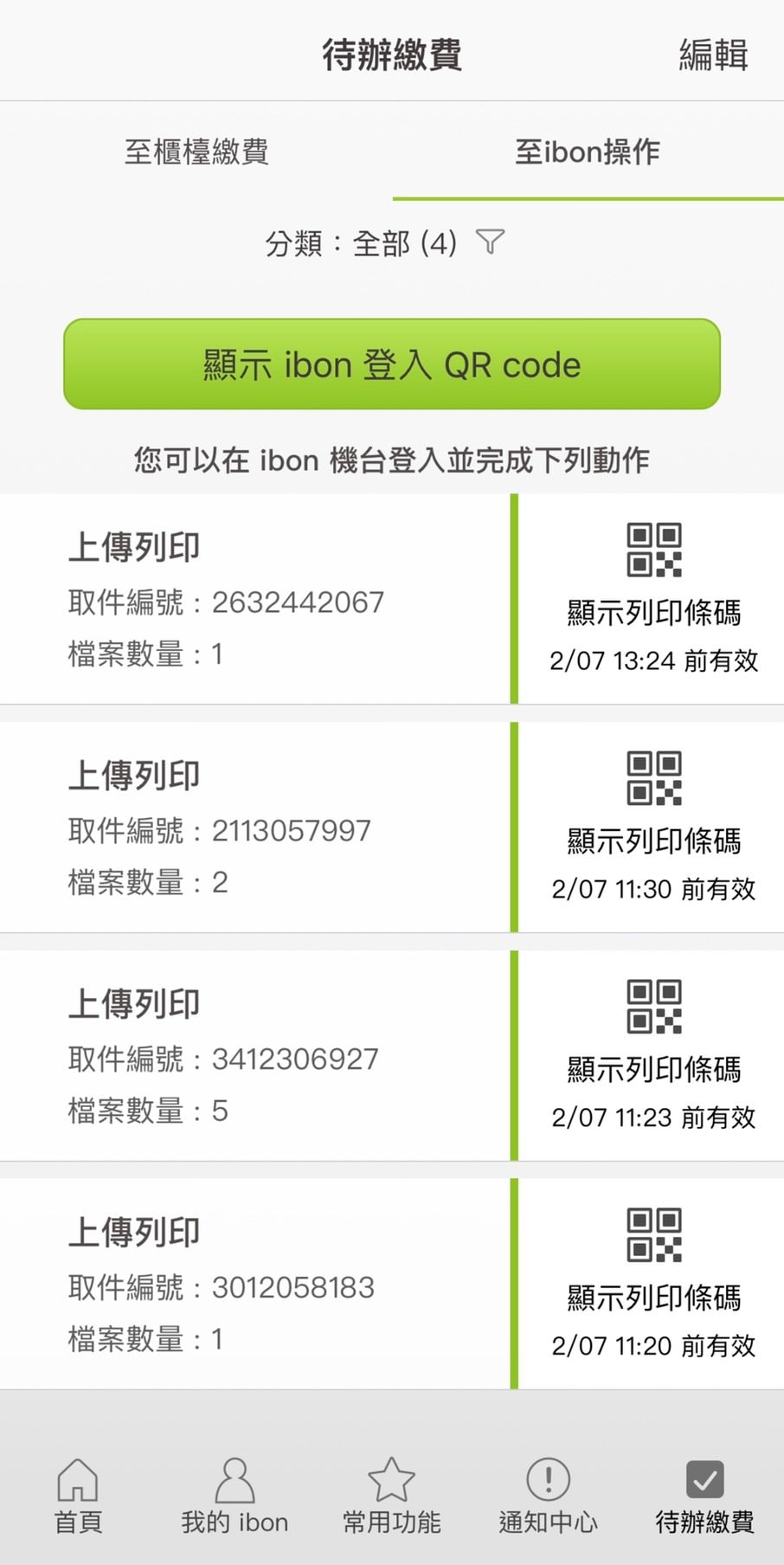
Task: Tap 編輯 in the top right corner
Action: click(712, 55)
